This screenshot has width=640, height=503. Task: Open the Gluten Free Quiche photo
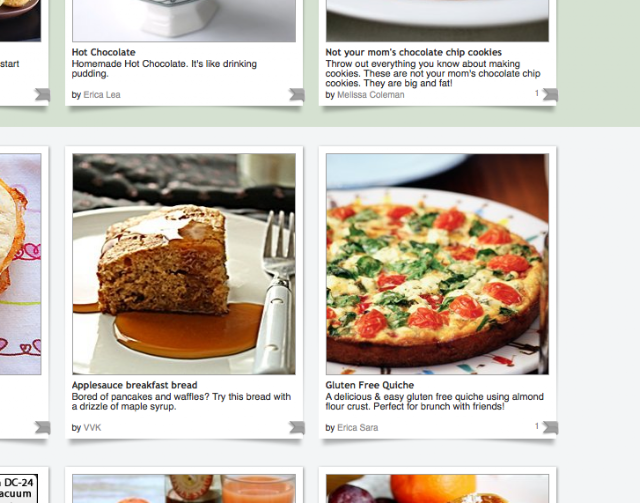coord(437,264)
